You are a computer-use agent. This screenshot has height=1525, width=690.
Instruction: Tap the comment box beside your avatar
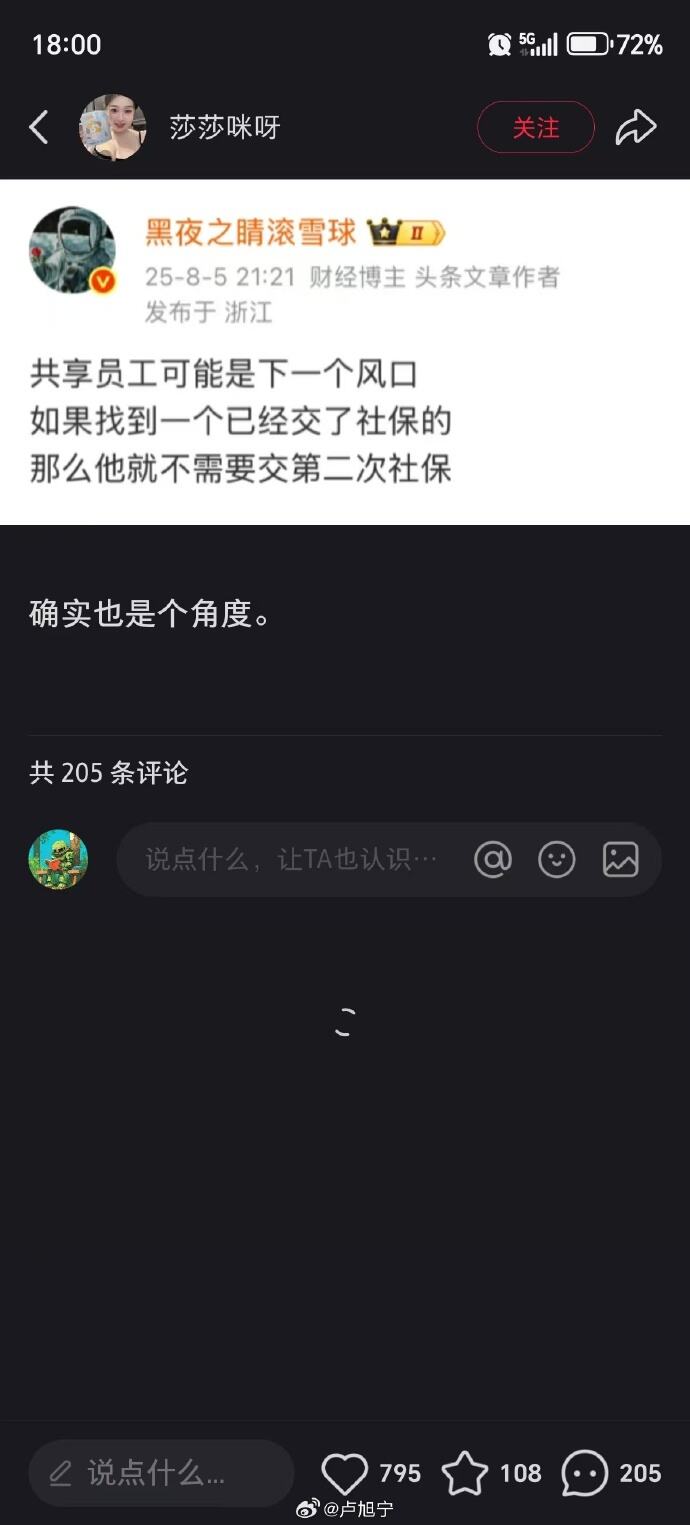(x=292, y=860)
